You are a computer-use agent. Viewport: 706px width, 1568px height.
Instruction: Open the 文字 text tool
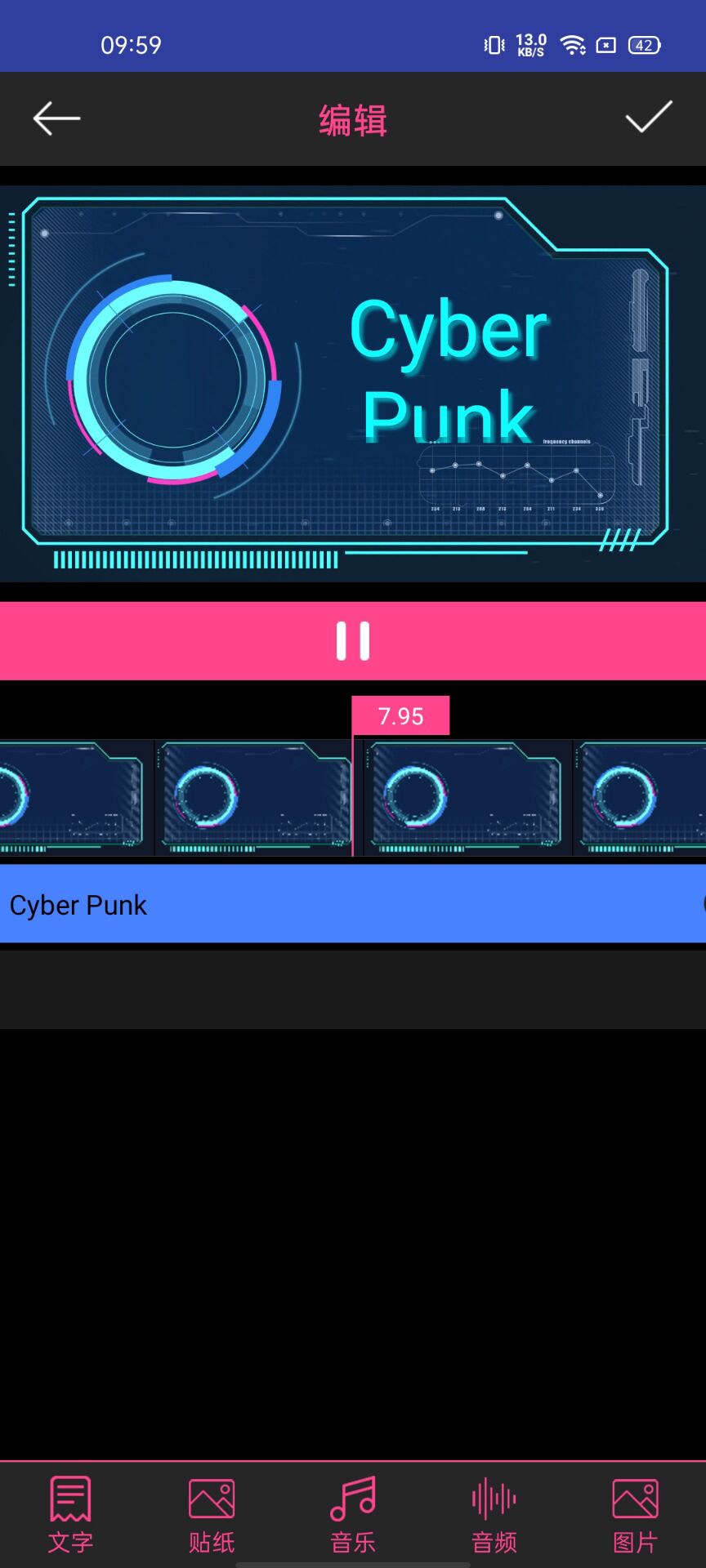point(70,1513)
